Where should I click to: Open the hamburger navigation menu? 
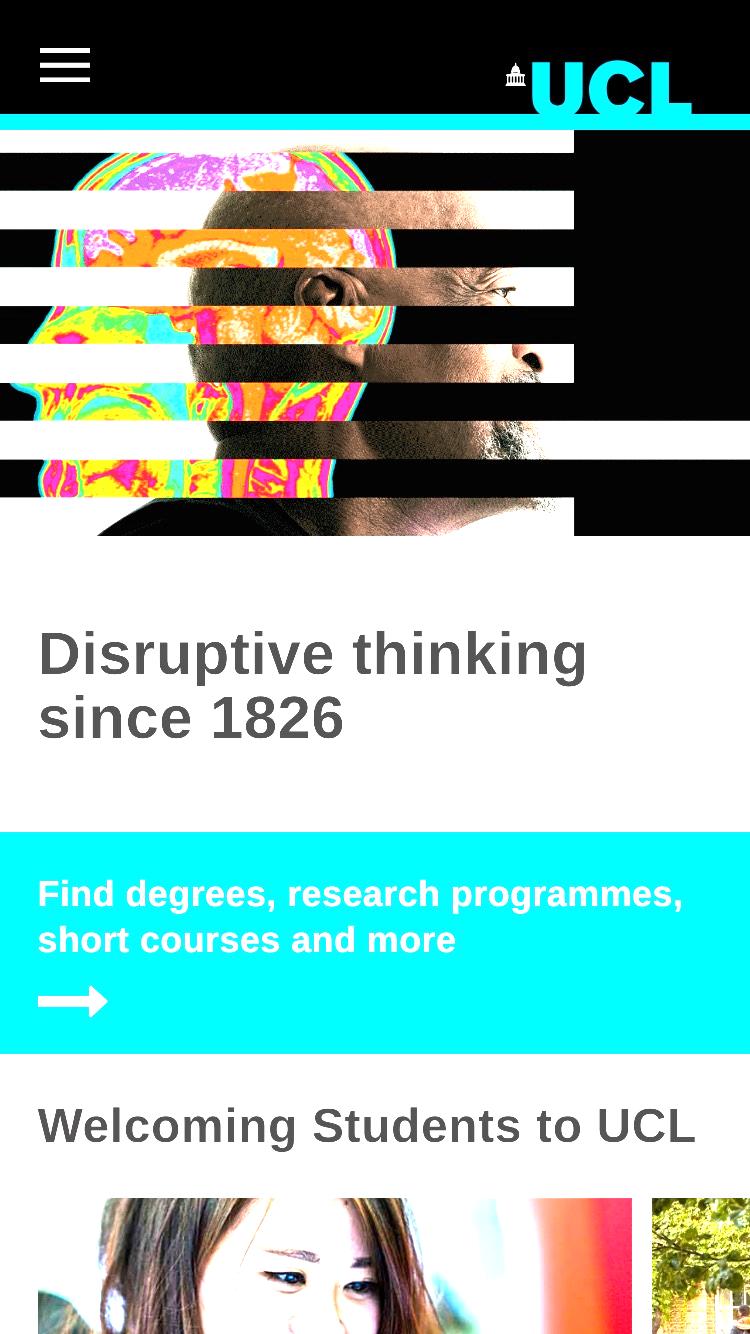click(65, 65)
